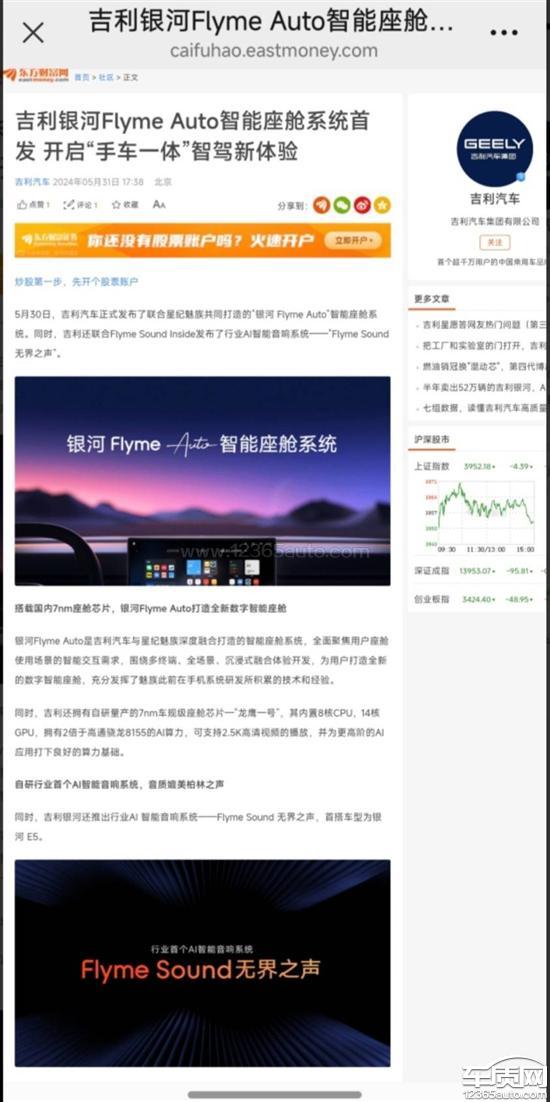Follow 吉利汽车 with the 关注 button

pos(495,242)
